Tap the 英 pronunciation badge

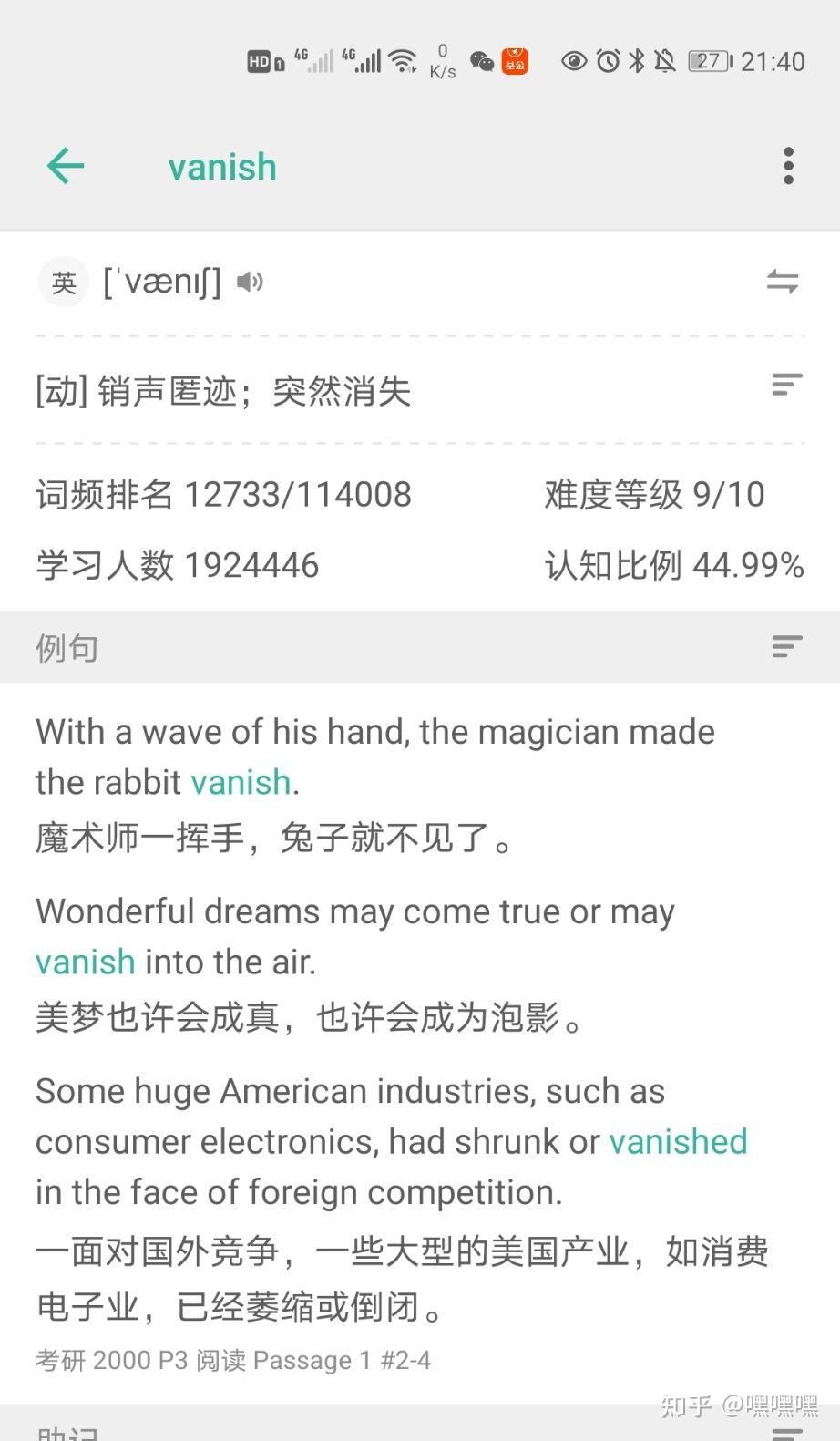click(63, 283)
